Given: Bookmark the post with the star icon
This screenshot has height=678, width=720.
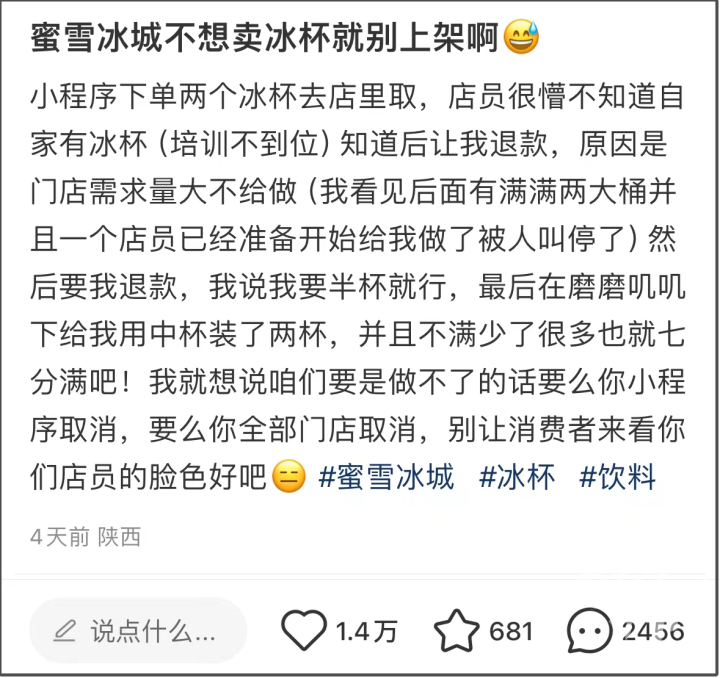Looking at the screenshot, I should 457,631.
